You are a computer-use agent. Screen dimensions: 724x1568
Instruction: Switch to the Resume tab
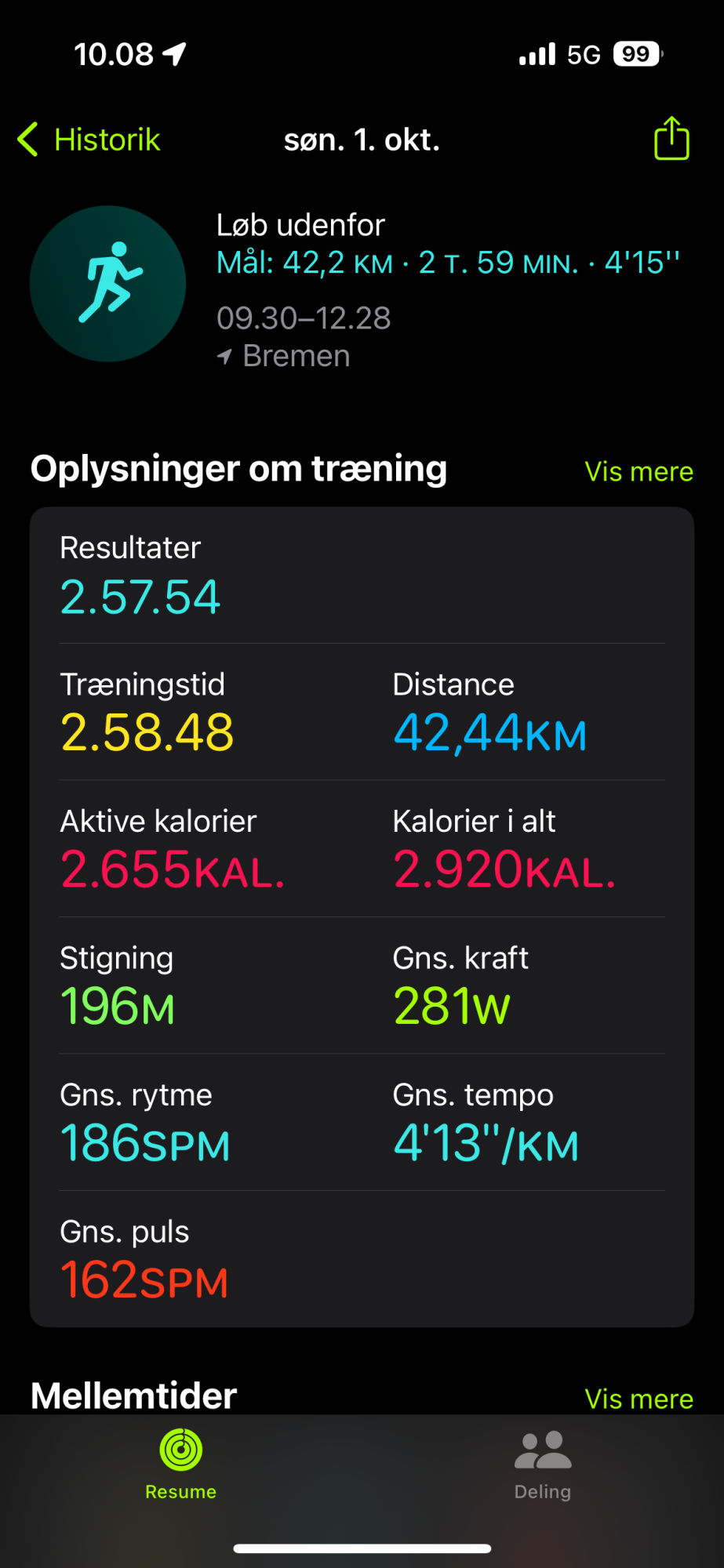(181, 1464)
